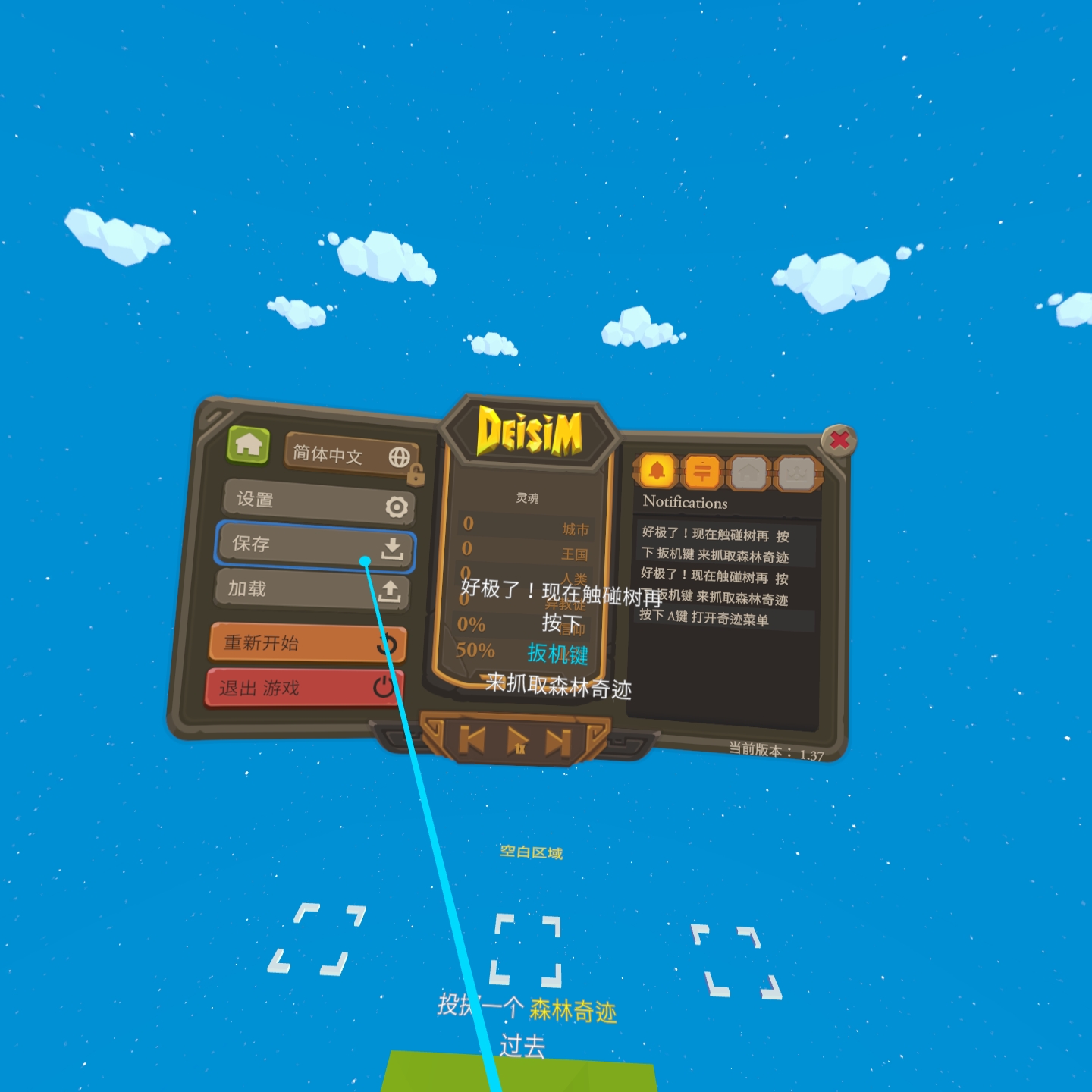Tap the play 1x speed button
Screen dimensions: 1092x1092
click(x=518, y=741)
